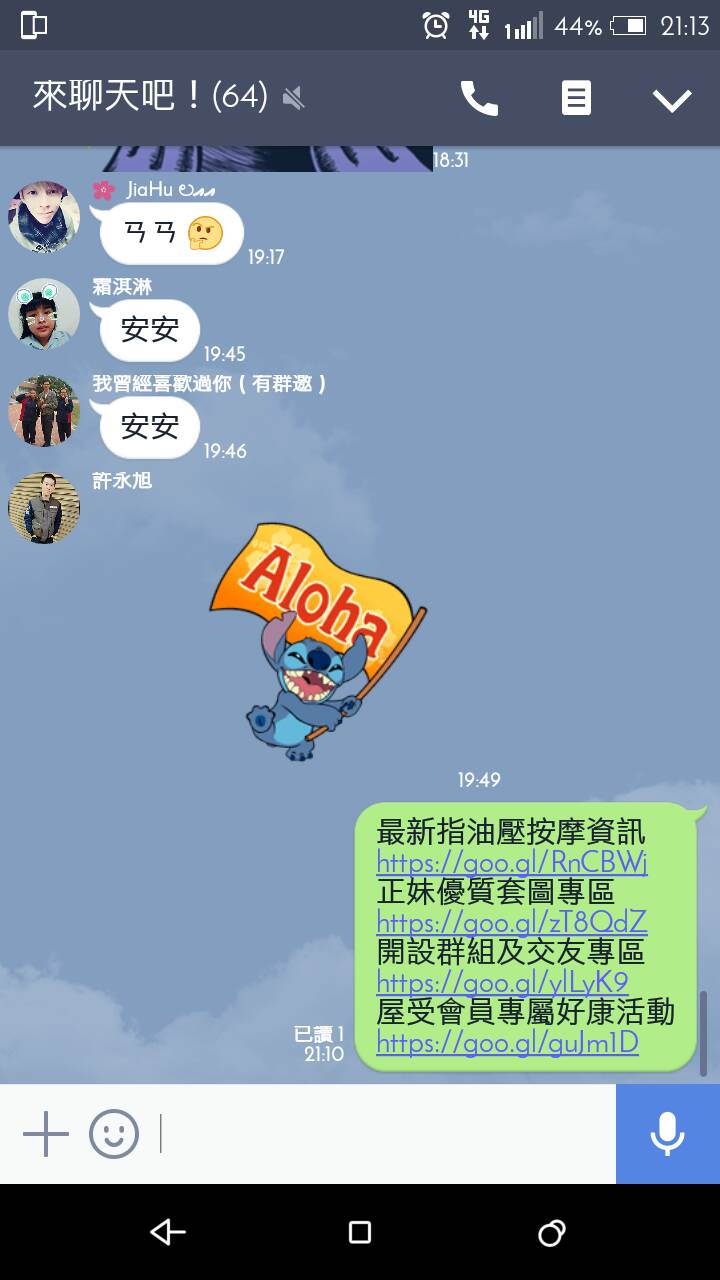720x1280 pixels.
Task: Start a voice call in this group
Action: point(479,98)
